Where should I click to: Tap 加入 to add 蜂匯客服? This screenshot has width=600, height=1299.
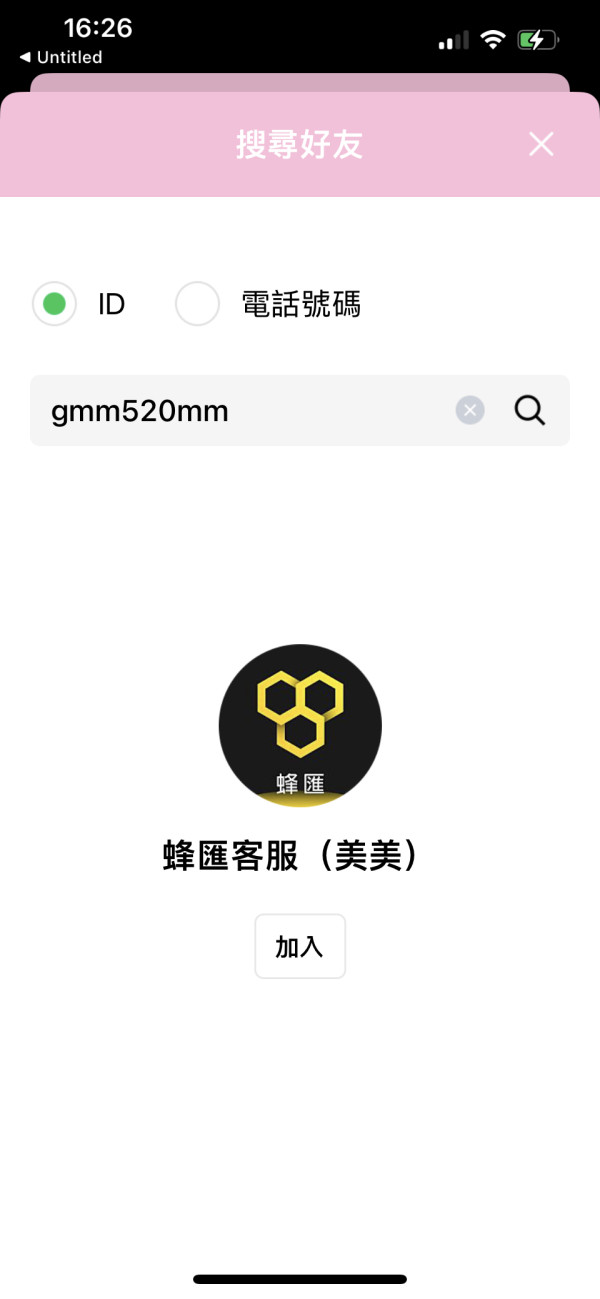[x=300, y=946]
